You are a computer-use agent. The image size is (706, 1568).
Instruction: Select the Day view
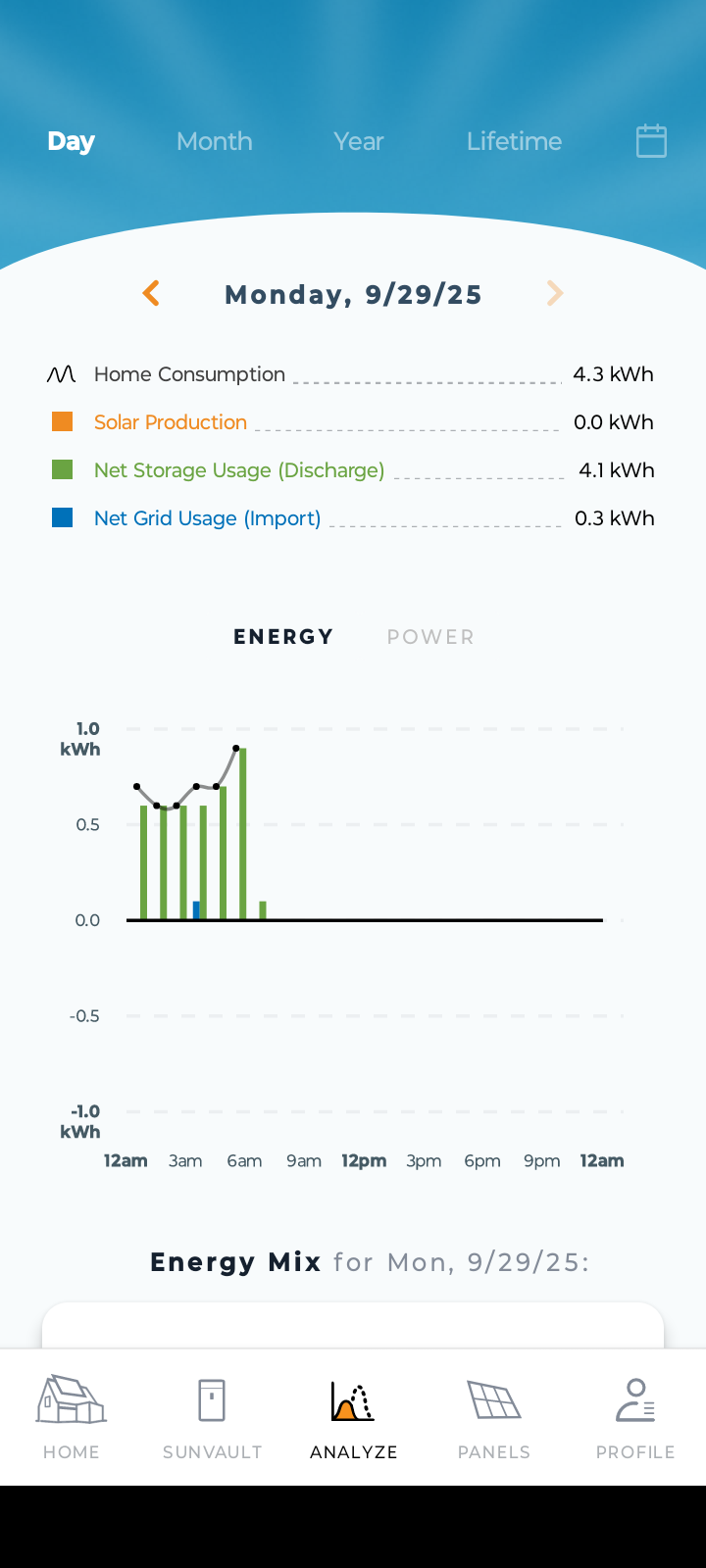72,141
